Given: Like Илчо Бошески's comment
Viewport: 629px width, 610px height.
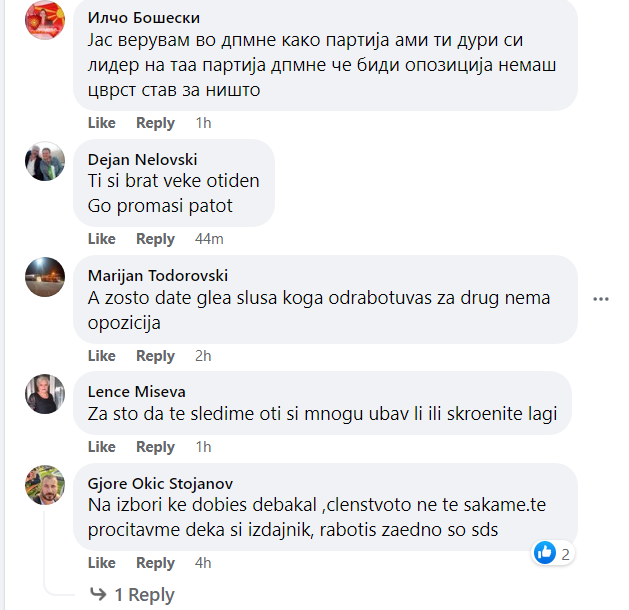Looking at the screenshot, I should 102,123.
